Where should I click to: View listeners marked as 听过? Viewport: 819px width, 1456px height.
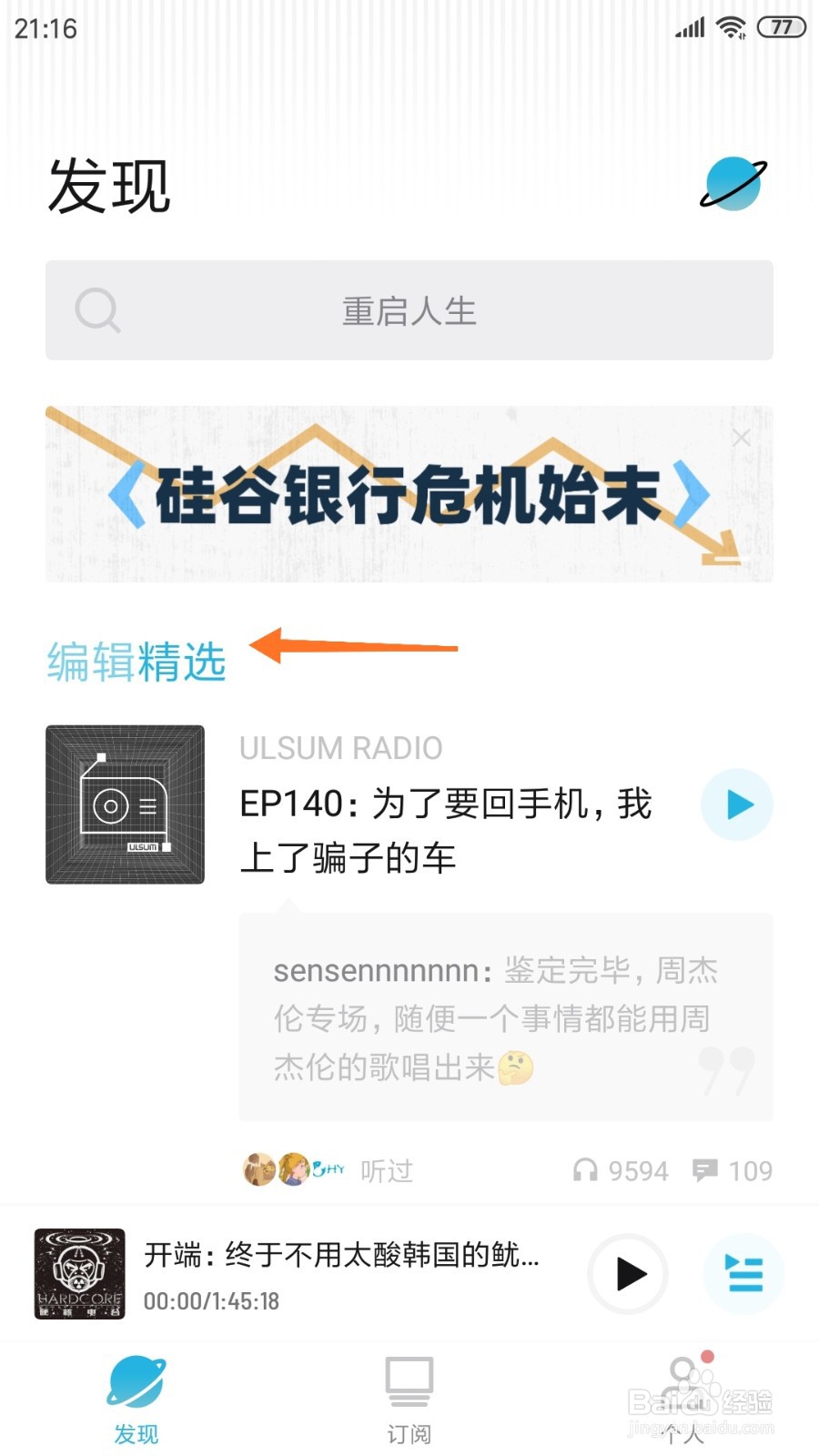point(387,1170)
